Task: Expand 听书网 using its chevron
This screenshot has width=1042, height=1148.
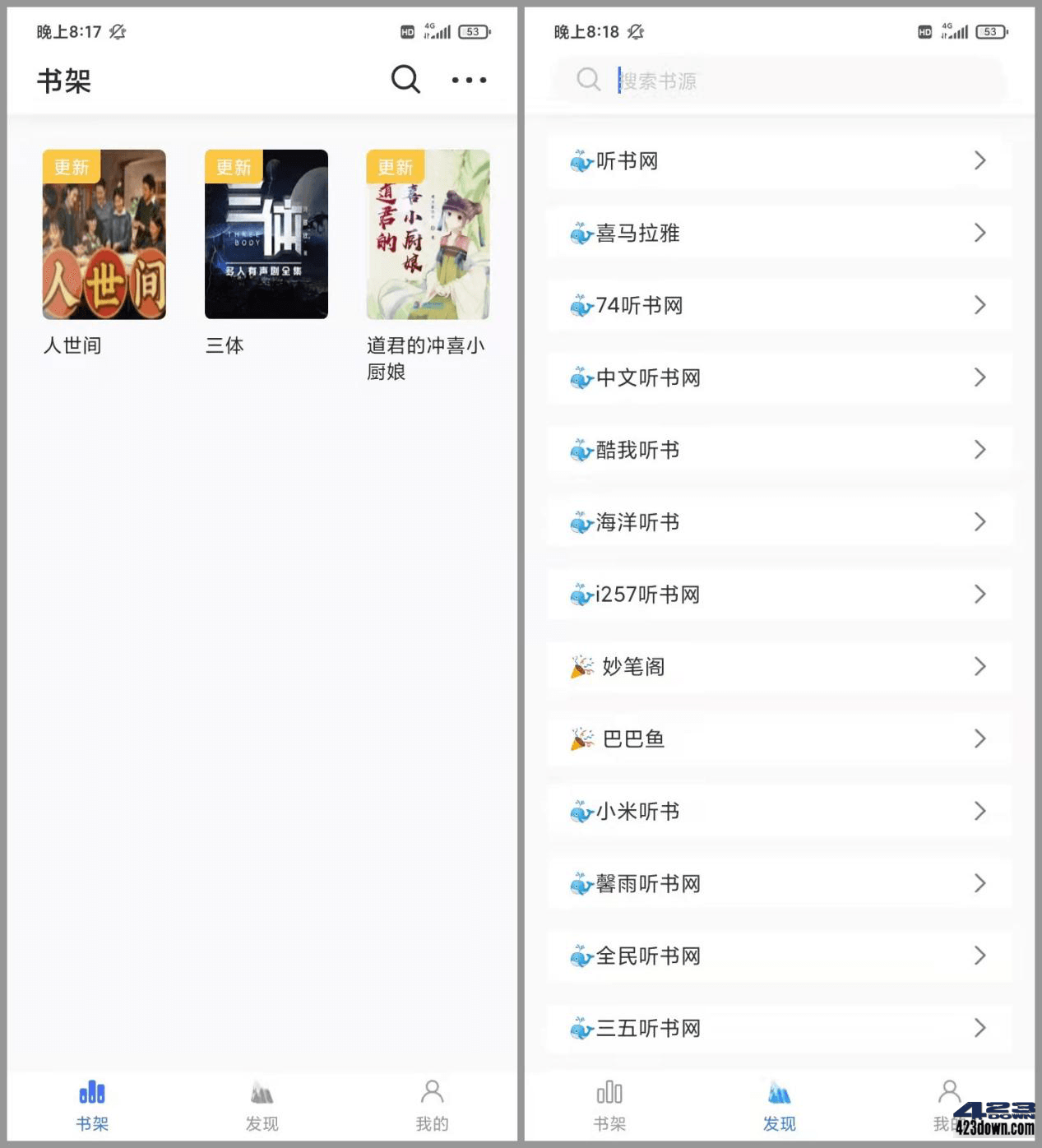Action: point(979,160)
